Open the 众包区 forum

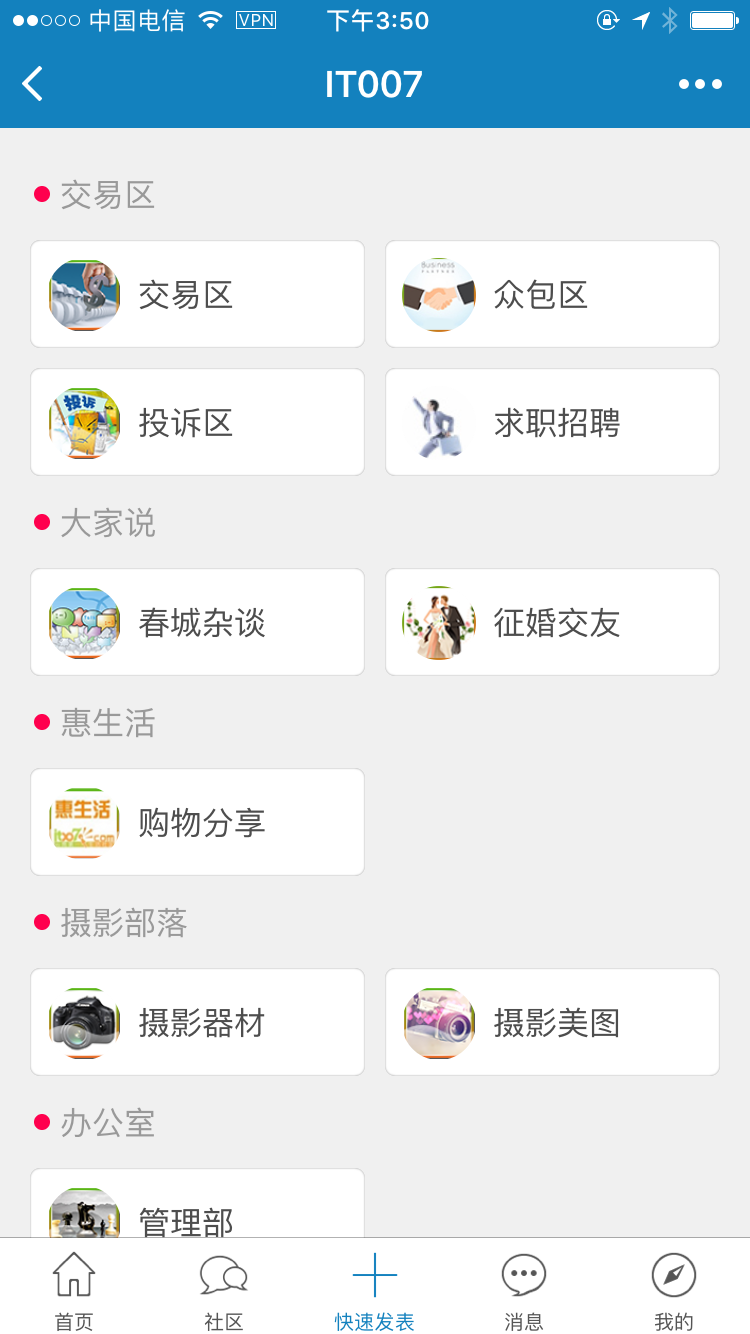[x=552, y=294]
